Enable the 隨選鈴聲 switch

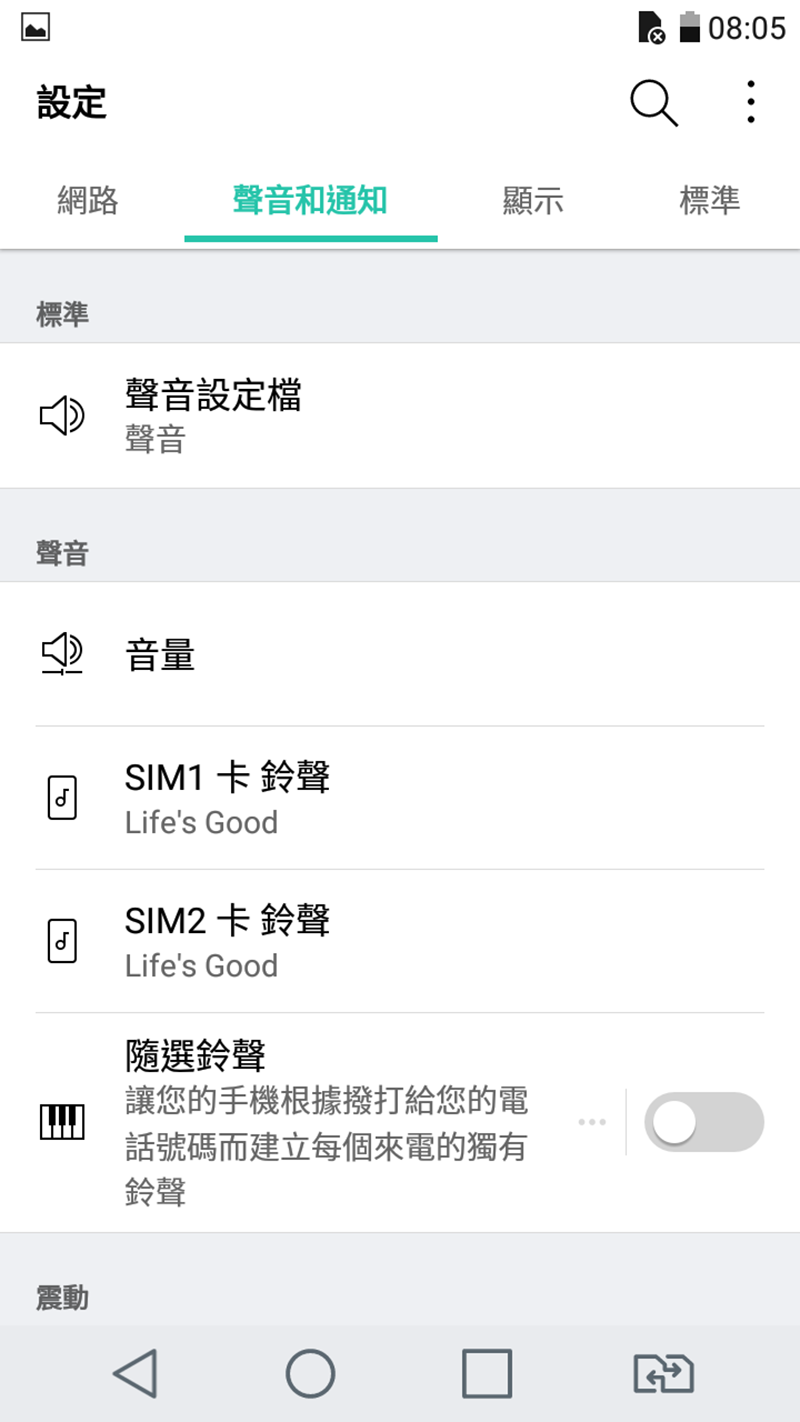(x=704, y=1122)
